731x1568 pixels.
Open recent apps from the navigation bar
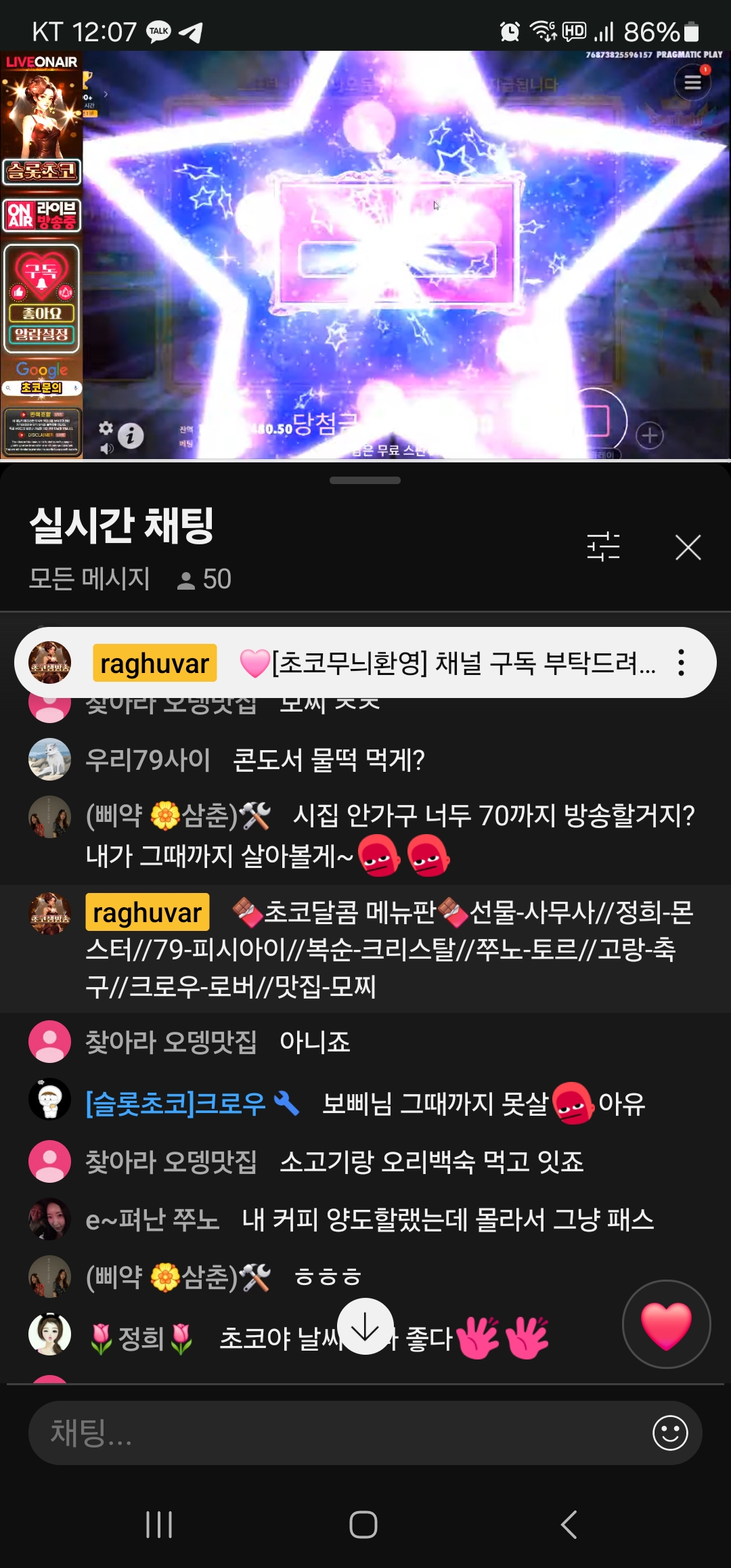pos(160,1525)
